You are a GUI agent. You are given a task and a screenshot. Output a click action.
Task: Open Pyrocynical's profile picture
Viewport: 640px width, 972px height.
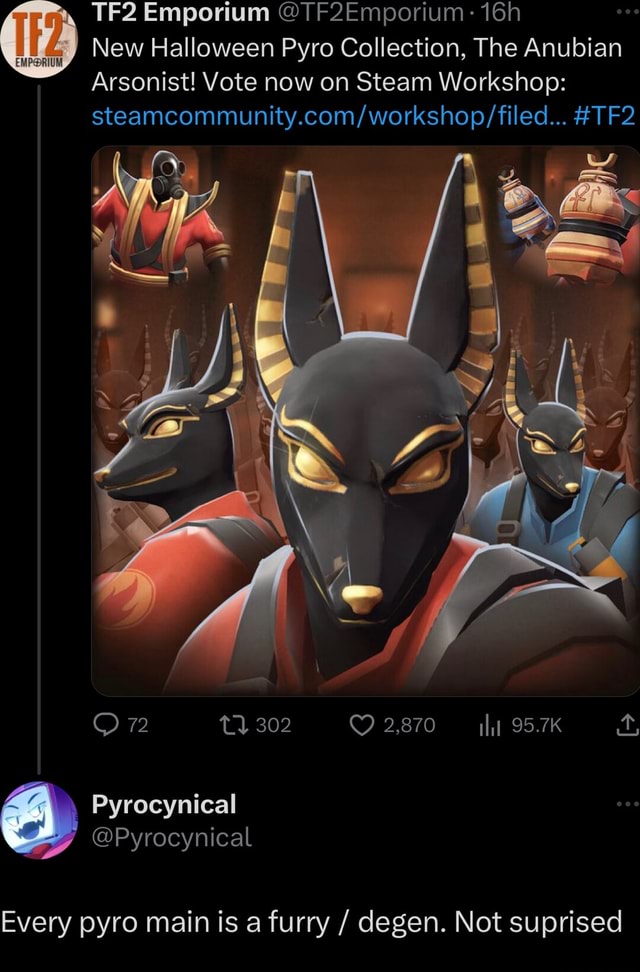coord(38,821)
